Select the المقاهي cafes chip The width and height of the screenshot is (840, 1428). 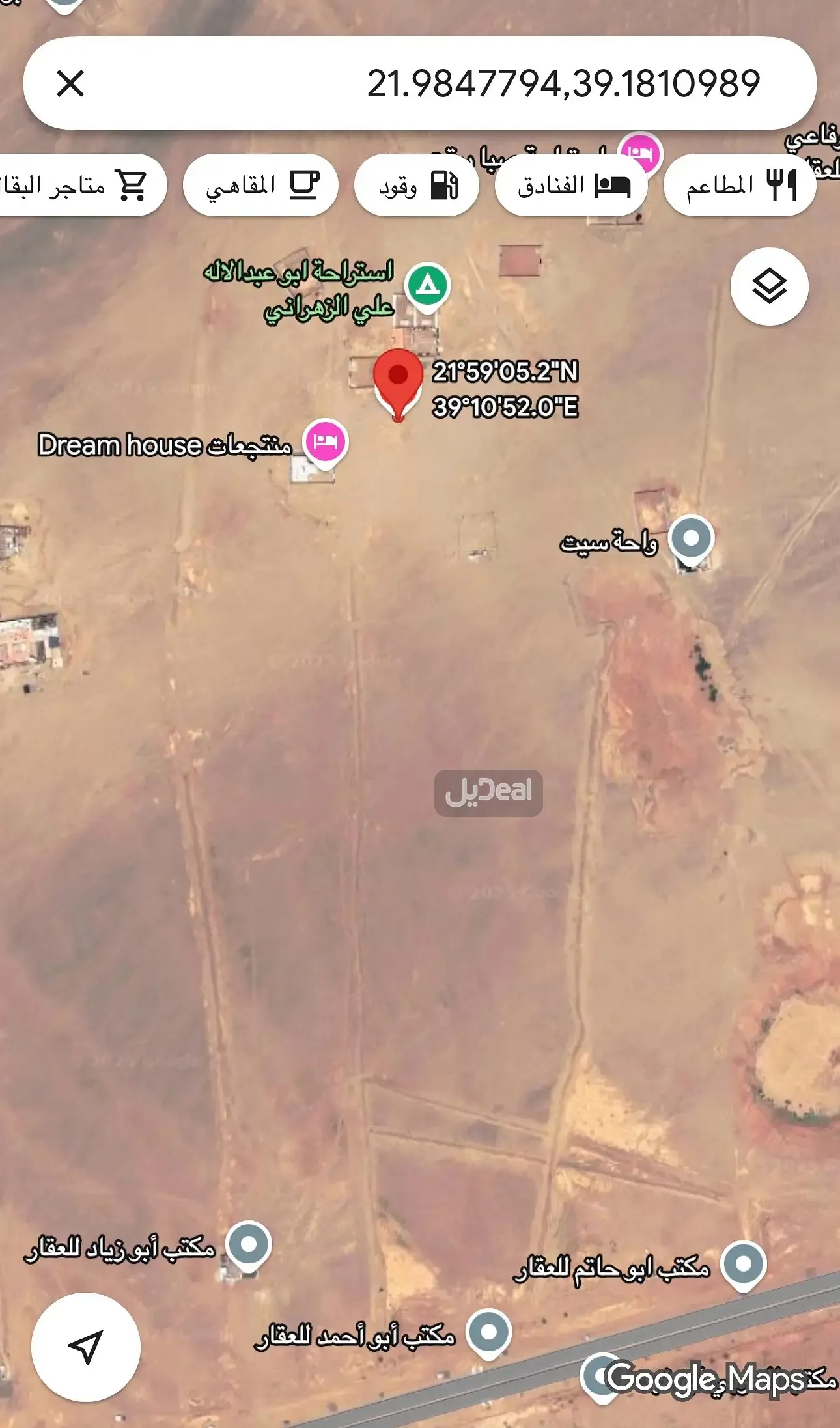coord(260,186)
